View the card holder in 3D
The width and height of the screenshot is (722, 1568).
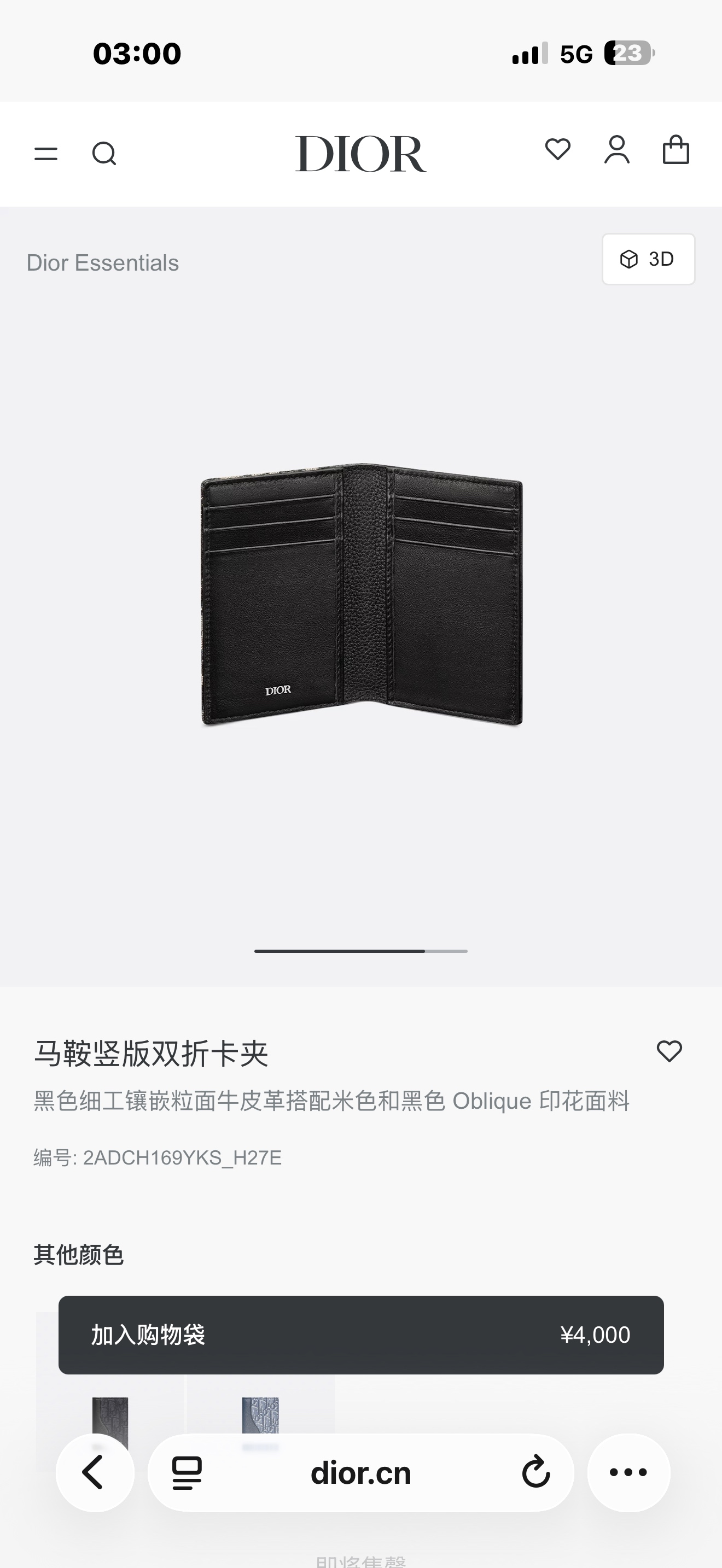[648, 259]
